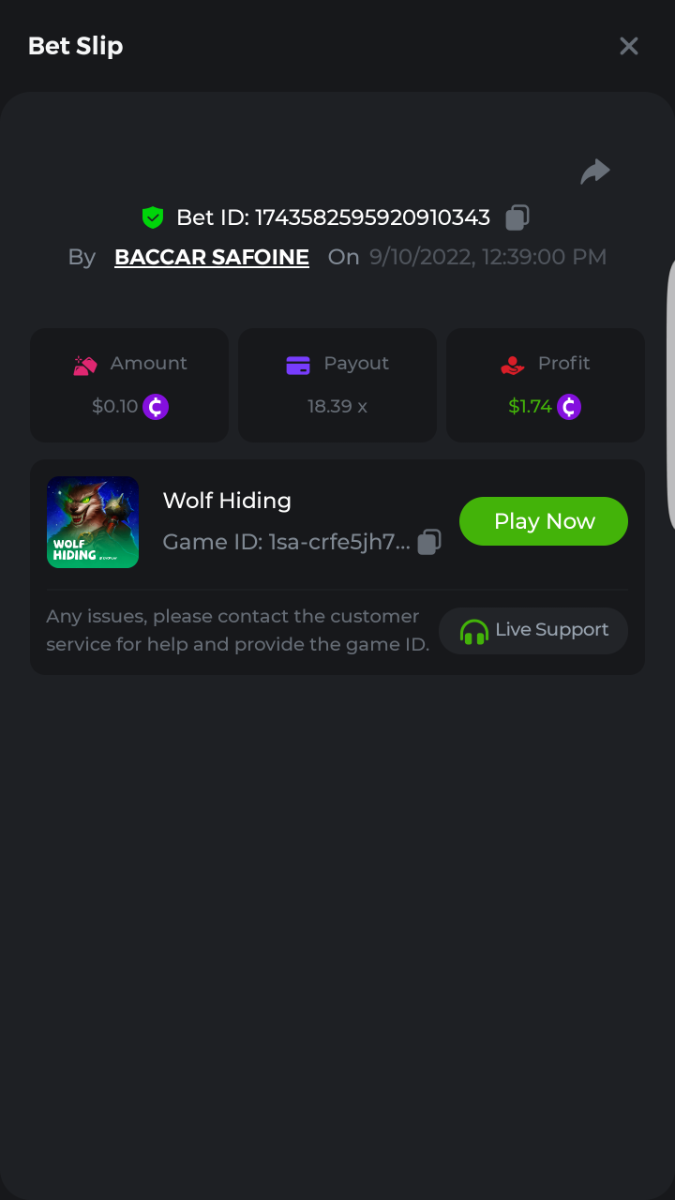The width and height of the screenshot is (675, 1200).
Task: Close the Bet Slip panel
Action: (628, 46)
